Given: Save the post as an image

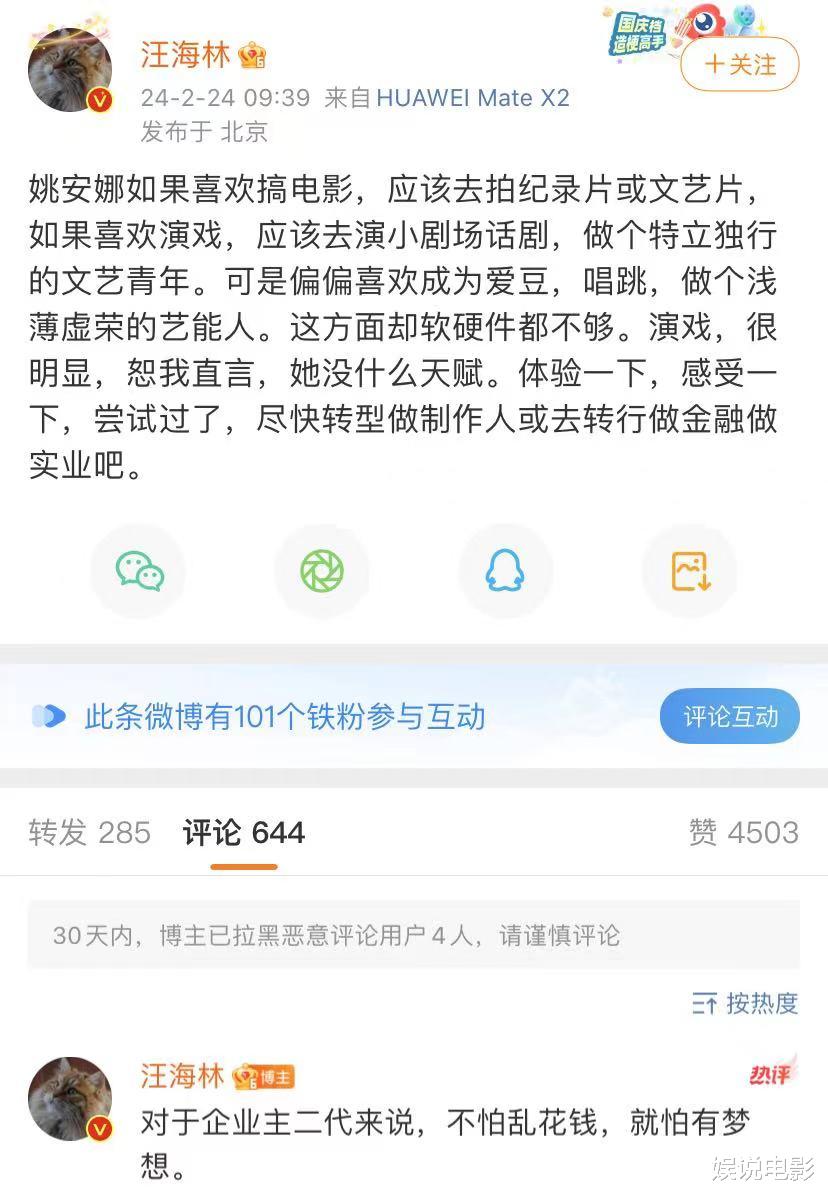Looking at the screenshot, I should coord(688,571).
